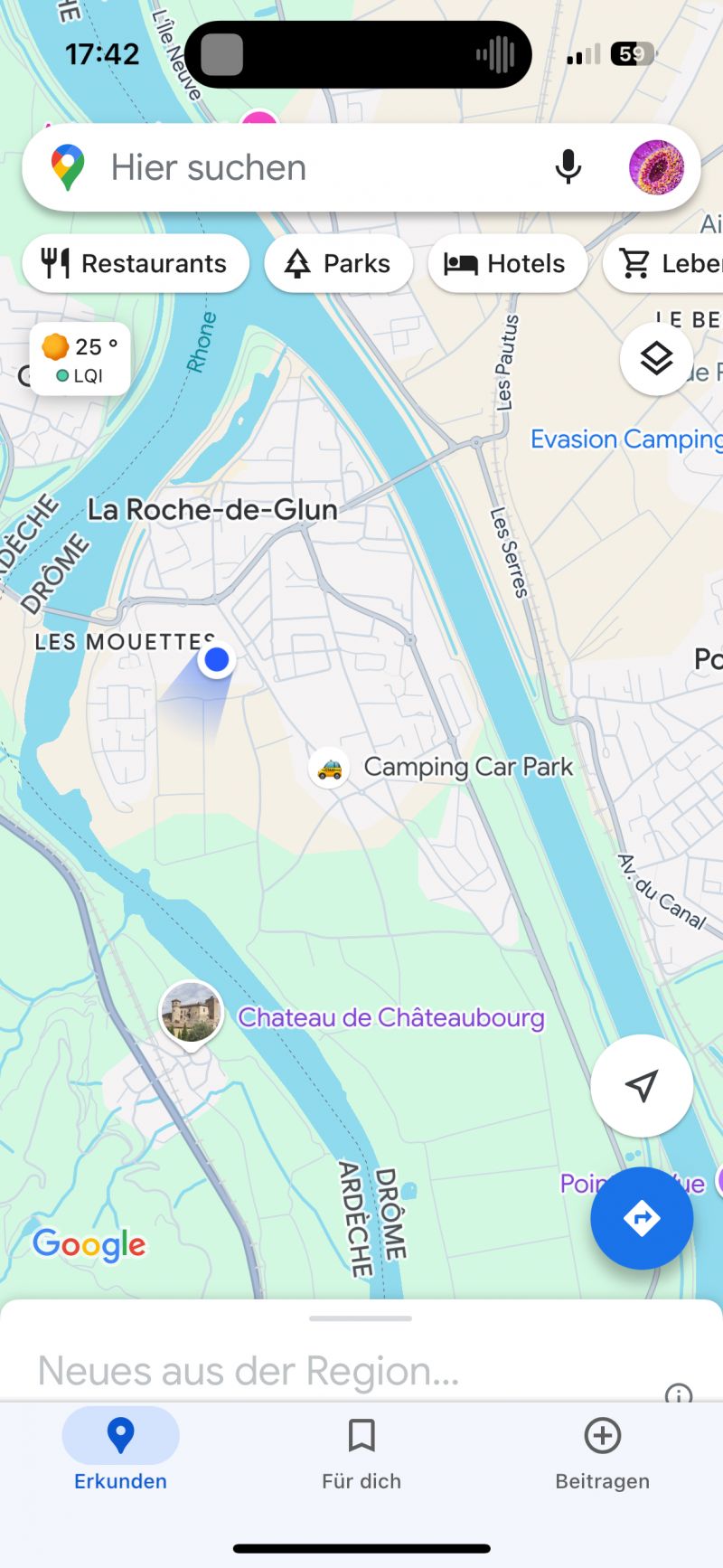Switch to the Beitragen tab

click(602, 1454)
